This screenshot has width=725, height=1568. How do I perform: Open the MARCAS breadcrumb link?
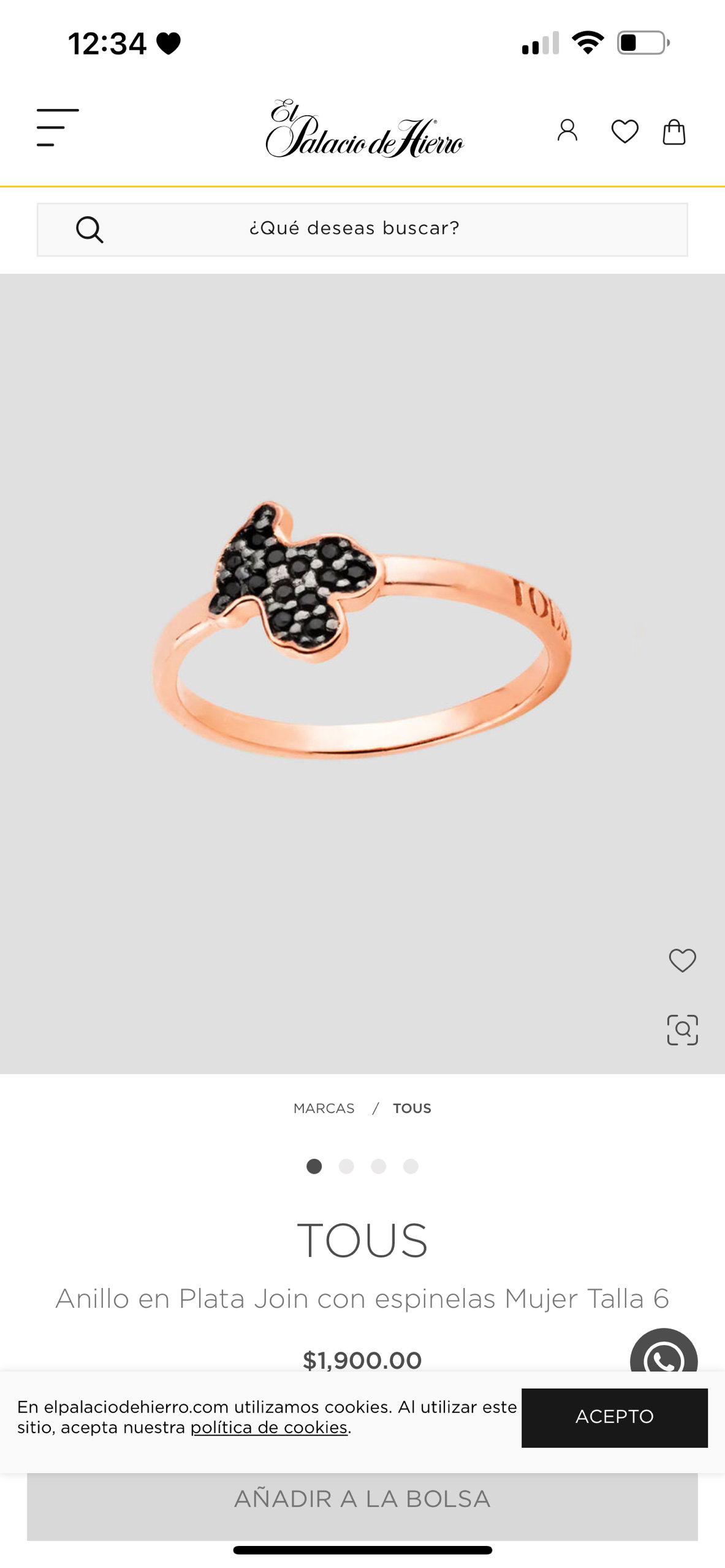click(x=324, y=1108)
